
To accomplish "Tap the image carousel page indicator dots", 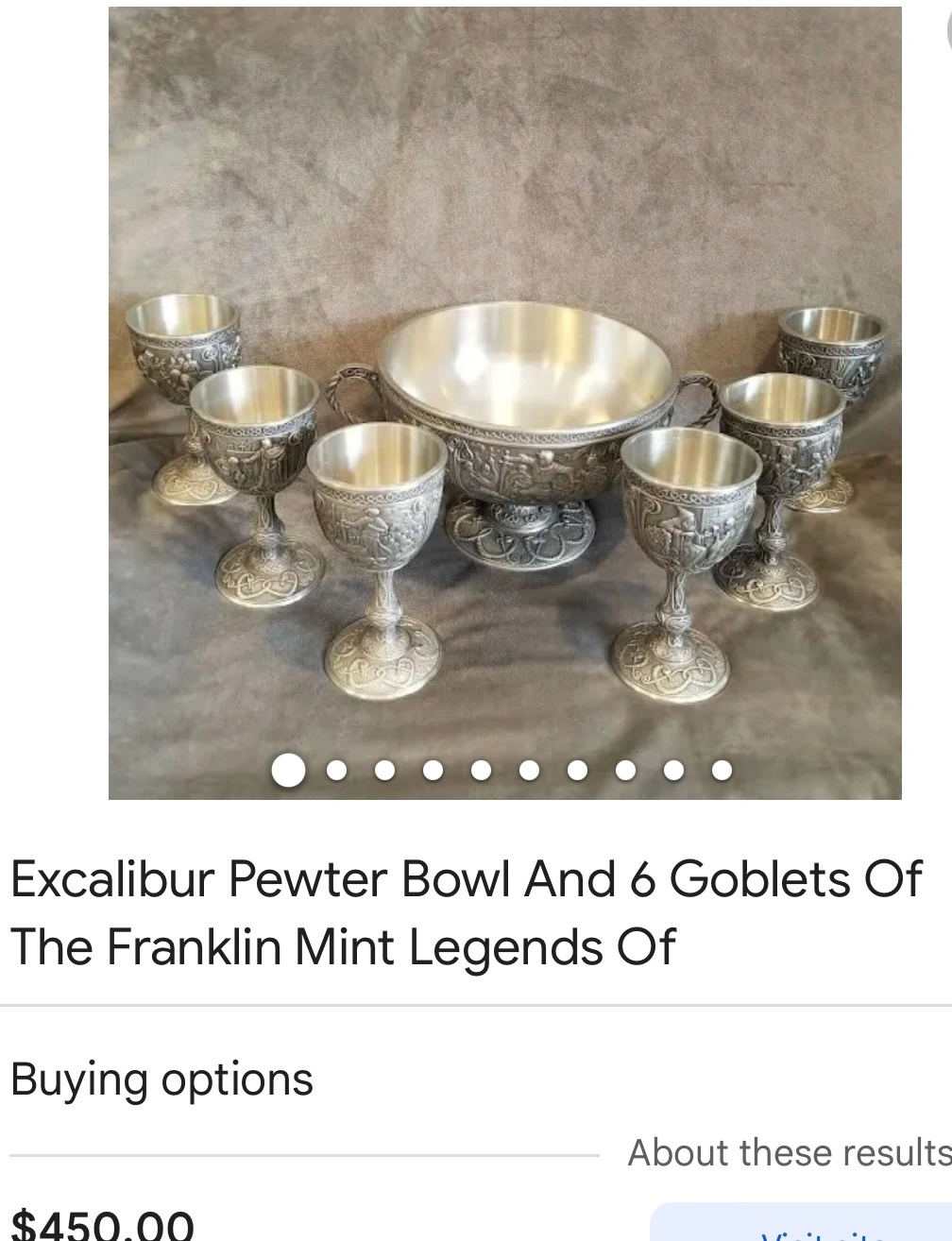I will point(503,771).
